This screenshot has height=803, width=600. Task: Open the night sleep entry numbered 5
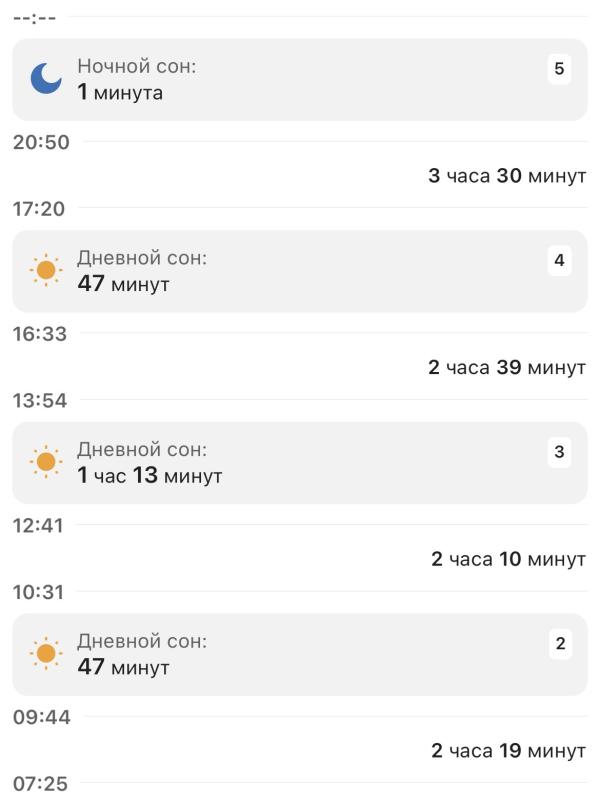click(x=299, y=80)
